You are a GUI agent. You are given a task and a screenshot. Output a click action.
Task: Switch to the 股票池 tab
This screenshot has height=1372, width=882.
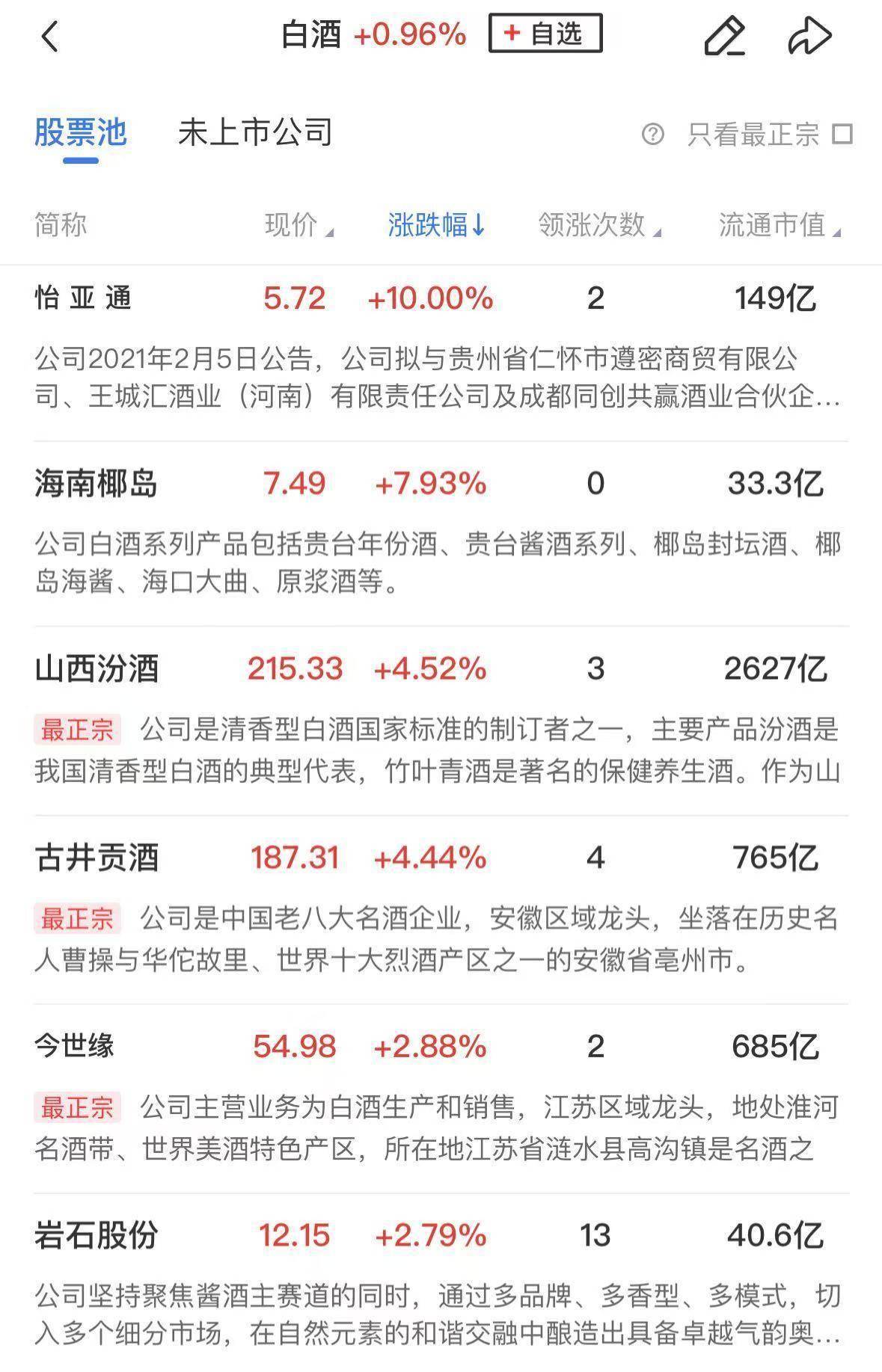tap(81, 133)
